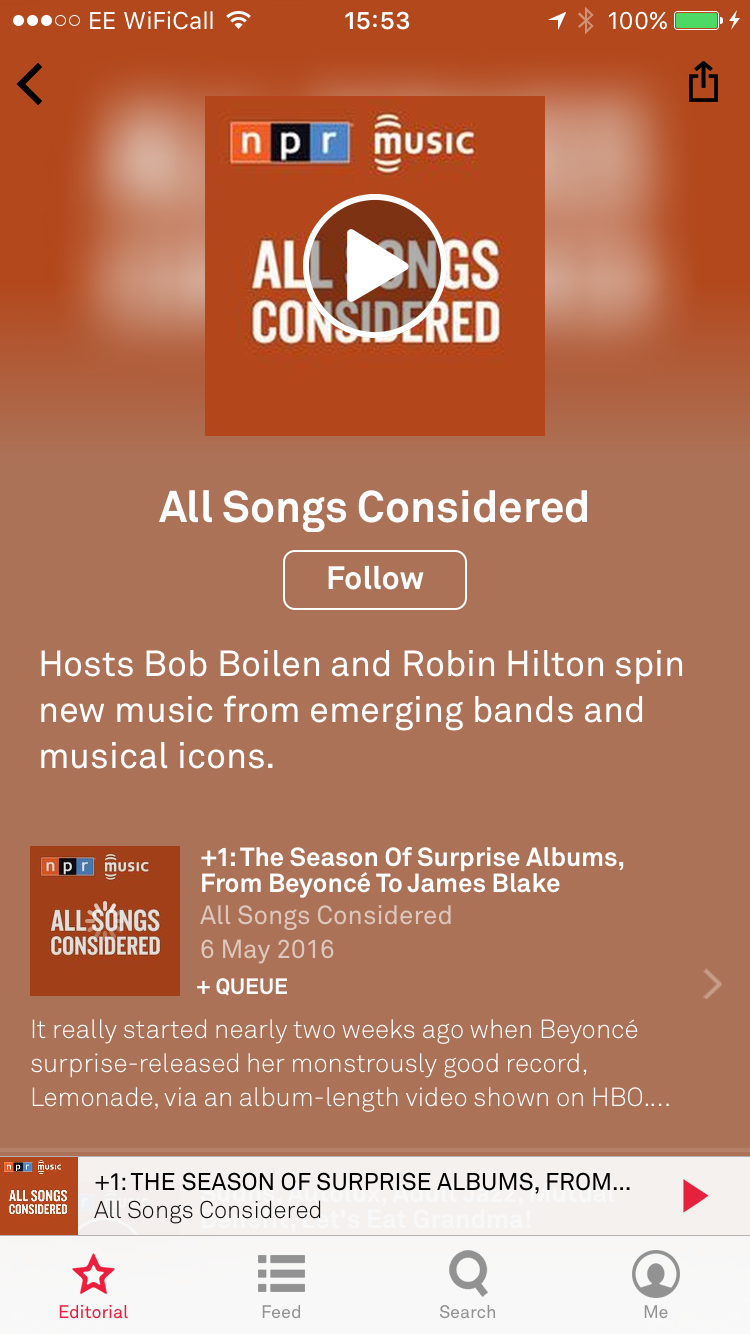The image size is (750, 1334).
Task: Play All Songs Considered from the cover art
Action: click(374, 265)
